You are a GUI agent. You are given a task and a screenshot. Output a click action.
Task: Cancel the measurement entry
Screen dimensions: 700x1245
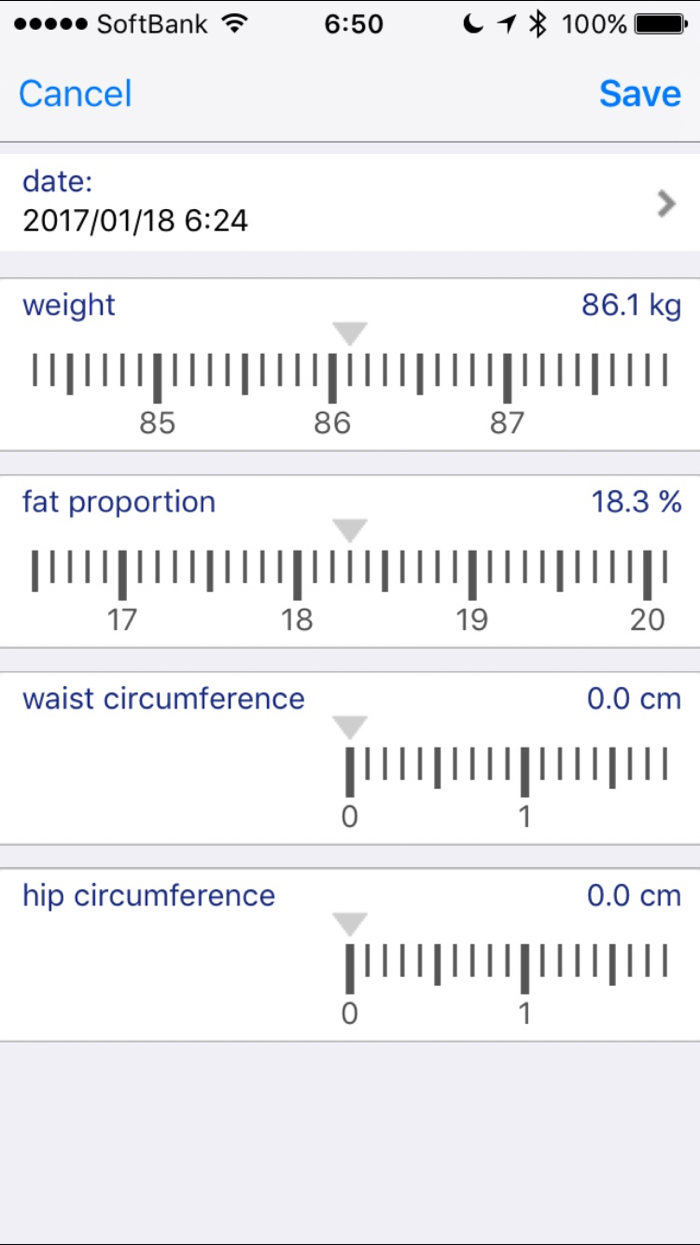(75, 94)
